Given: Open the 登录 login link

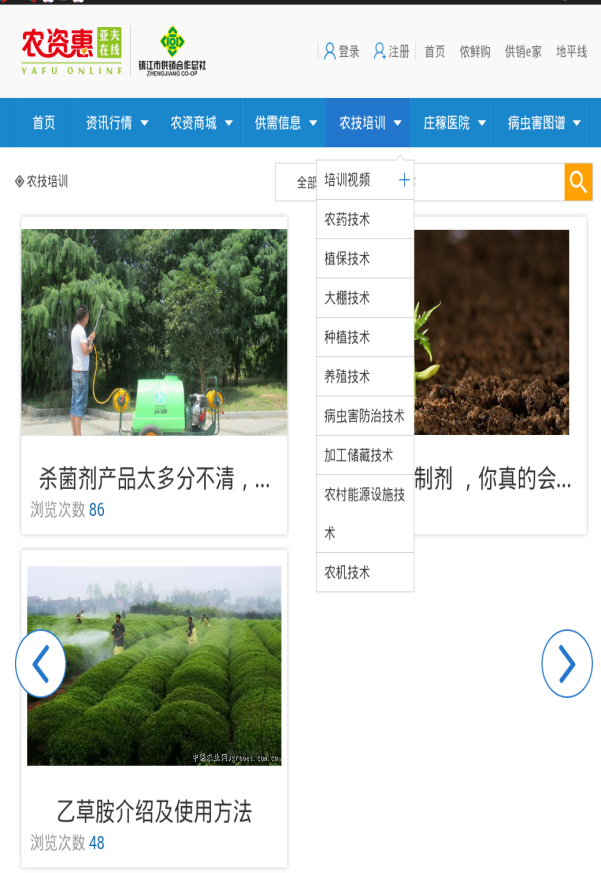Looking at the screenshot, I should [x=342, y=52].
